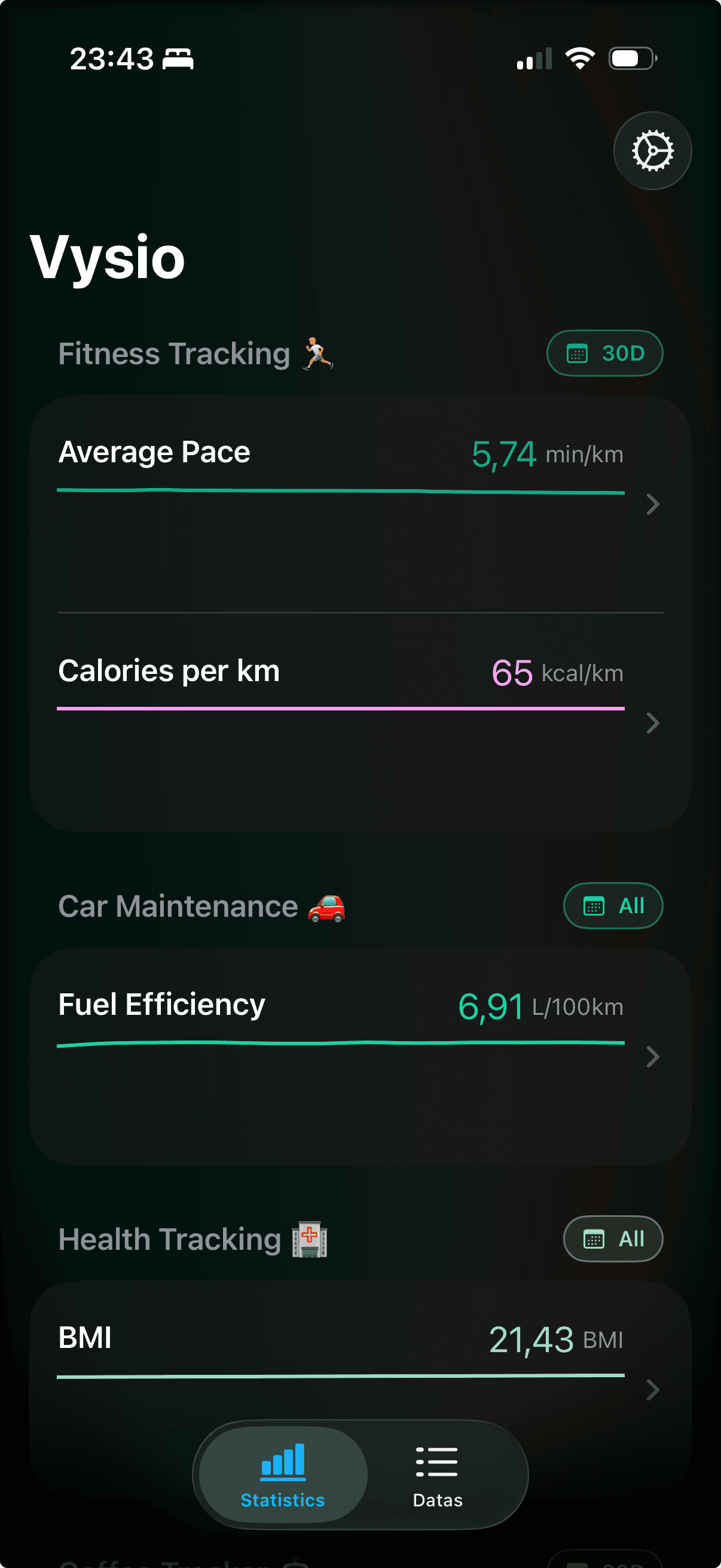Click the runner emoji next to Fitness Tracking

click(x=319, y=354)
